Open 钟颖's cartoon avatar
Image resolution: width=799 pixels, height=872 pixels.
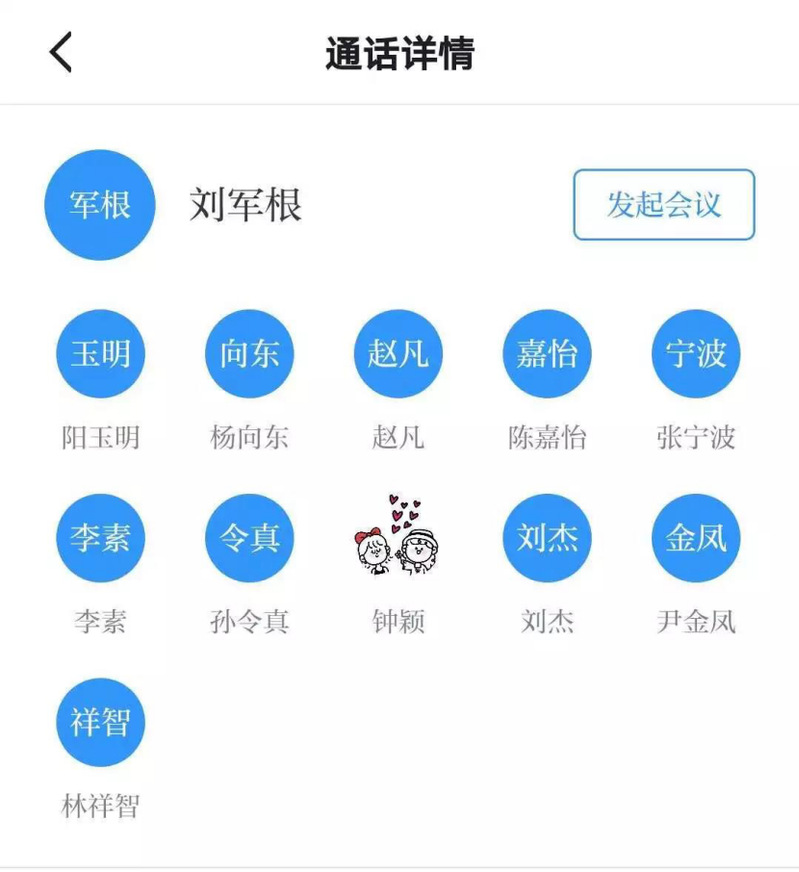(398, 538)
